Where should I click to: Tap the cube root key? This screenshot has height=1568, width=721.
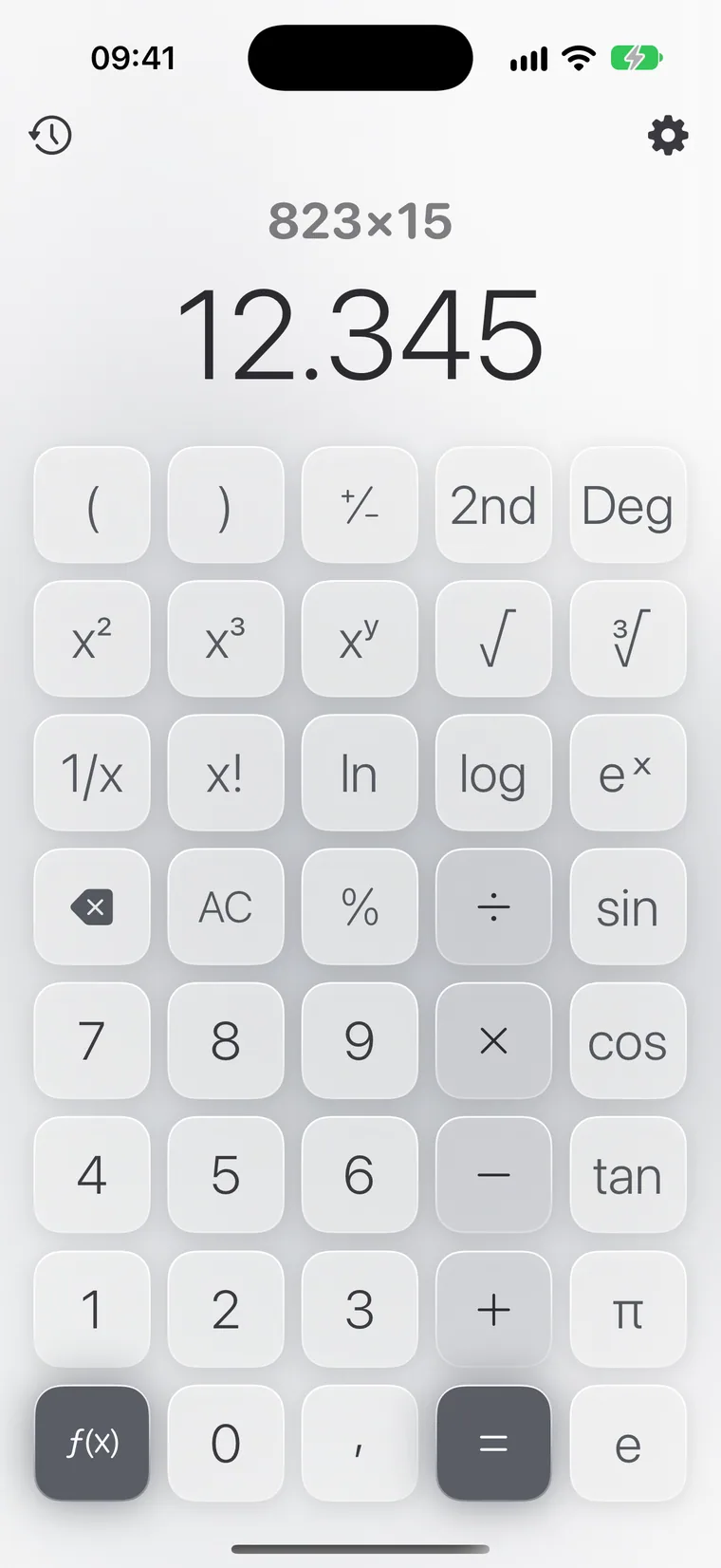[627, 639]
